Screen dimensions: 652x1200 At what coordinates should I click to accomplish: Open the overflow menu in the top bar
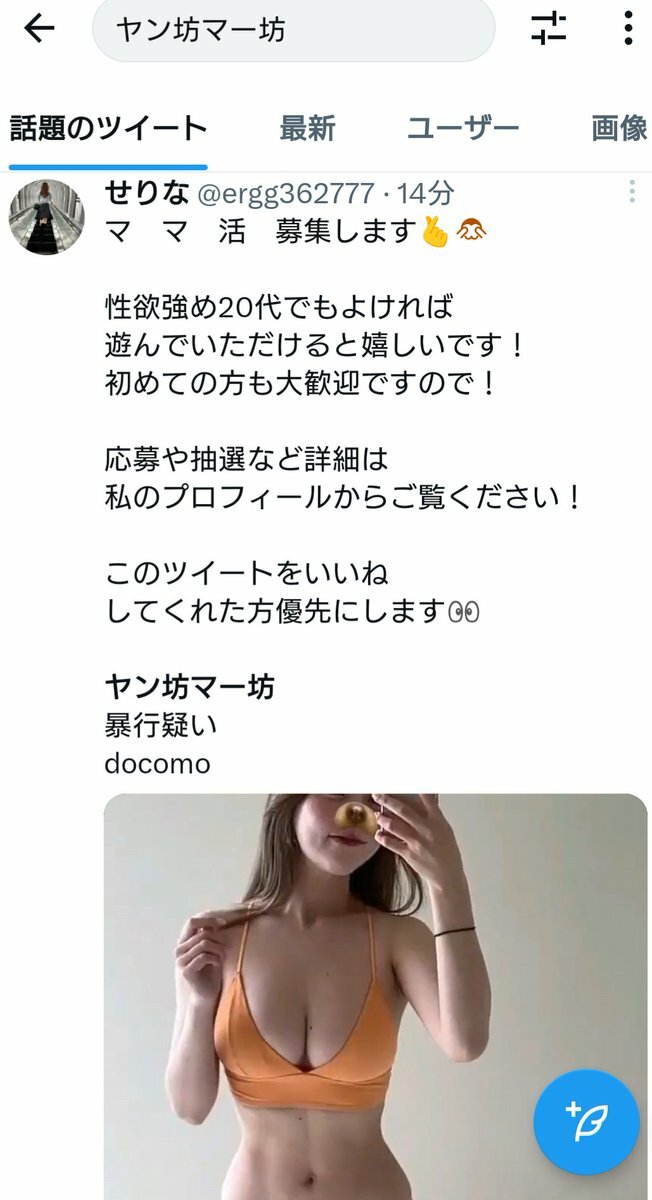tap(627, 30)
